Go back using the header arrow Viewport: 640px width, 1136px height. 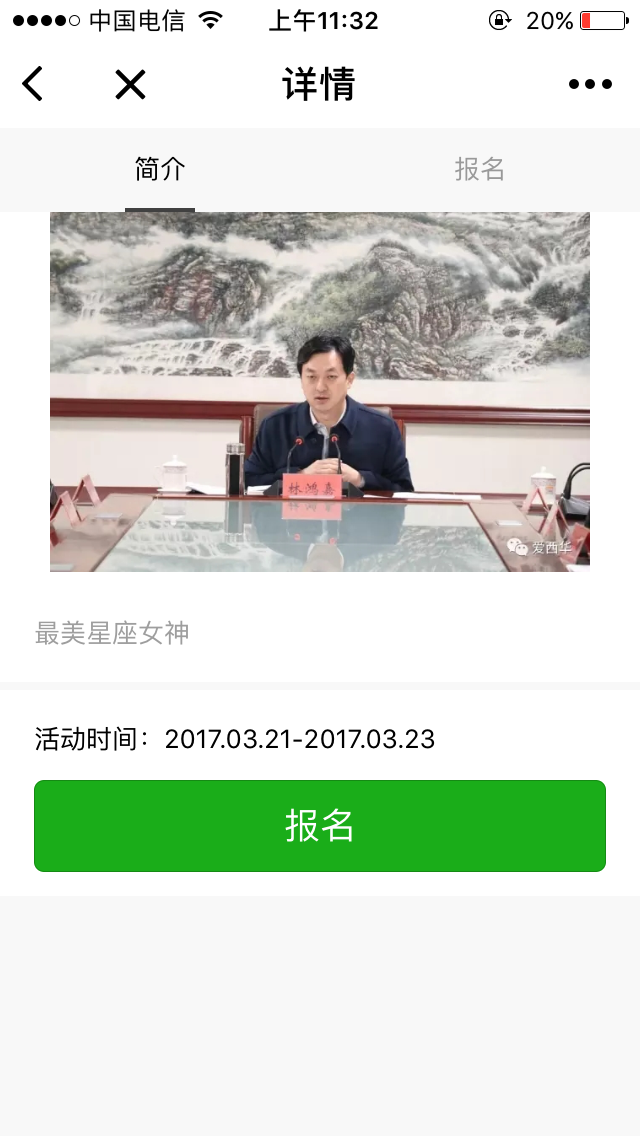(33, 85)
